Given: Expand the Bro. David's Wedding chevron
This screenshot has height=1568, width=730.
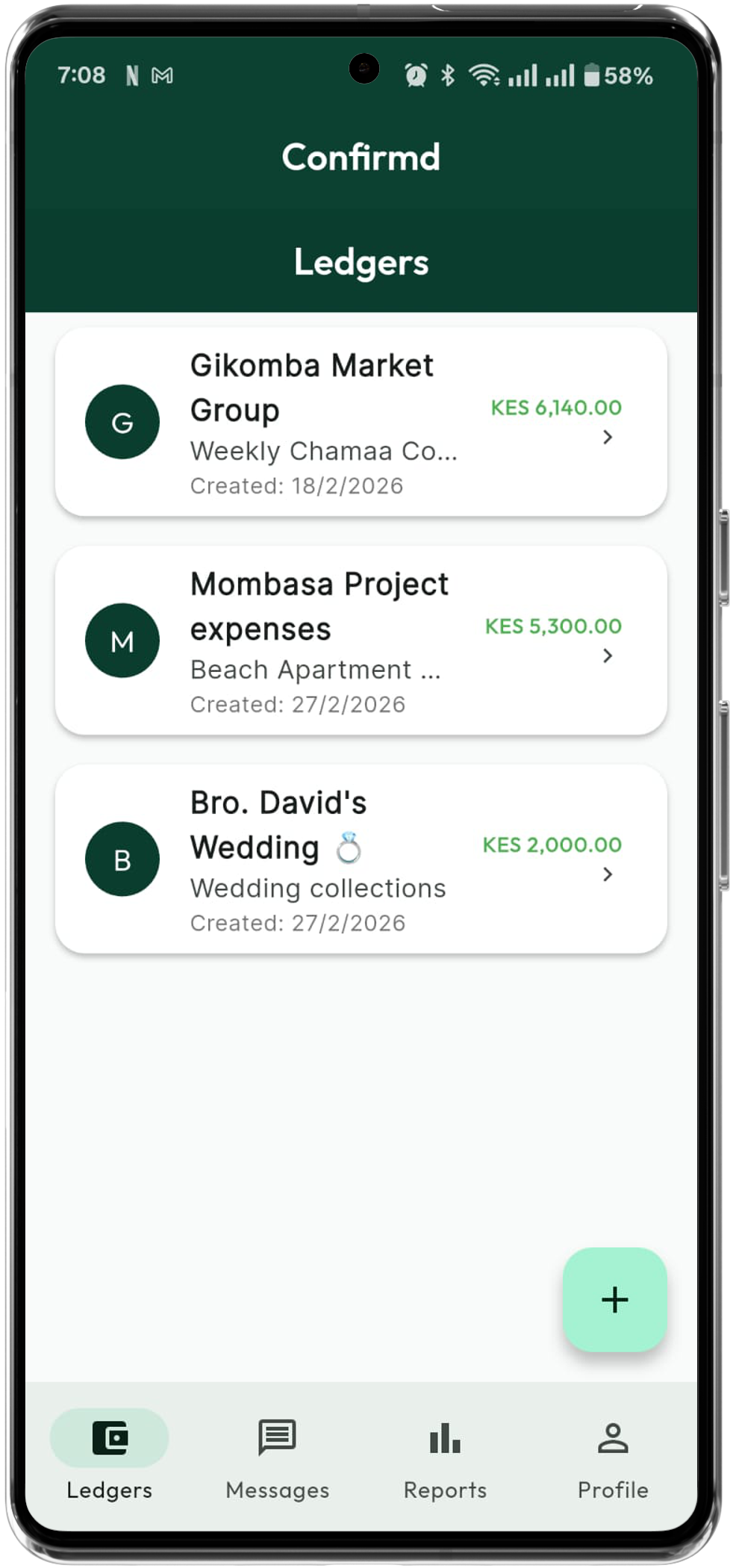Looking at the screenshot, I should (608, 875).
